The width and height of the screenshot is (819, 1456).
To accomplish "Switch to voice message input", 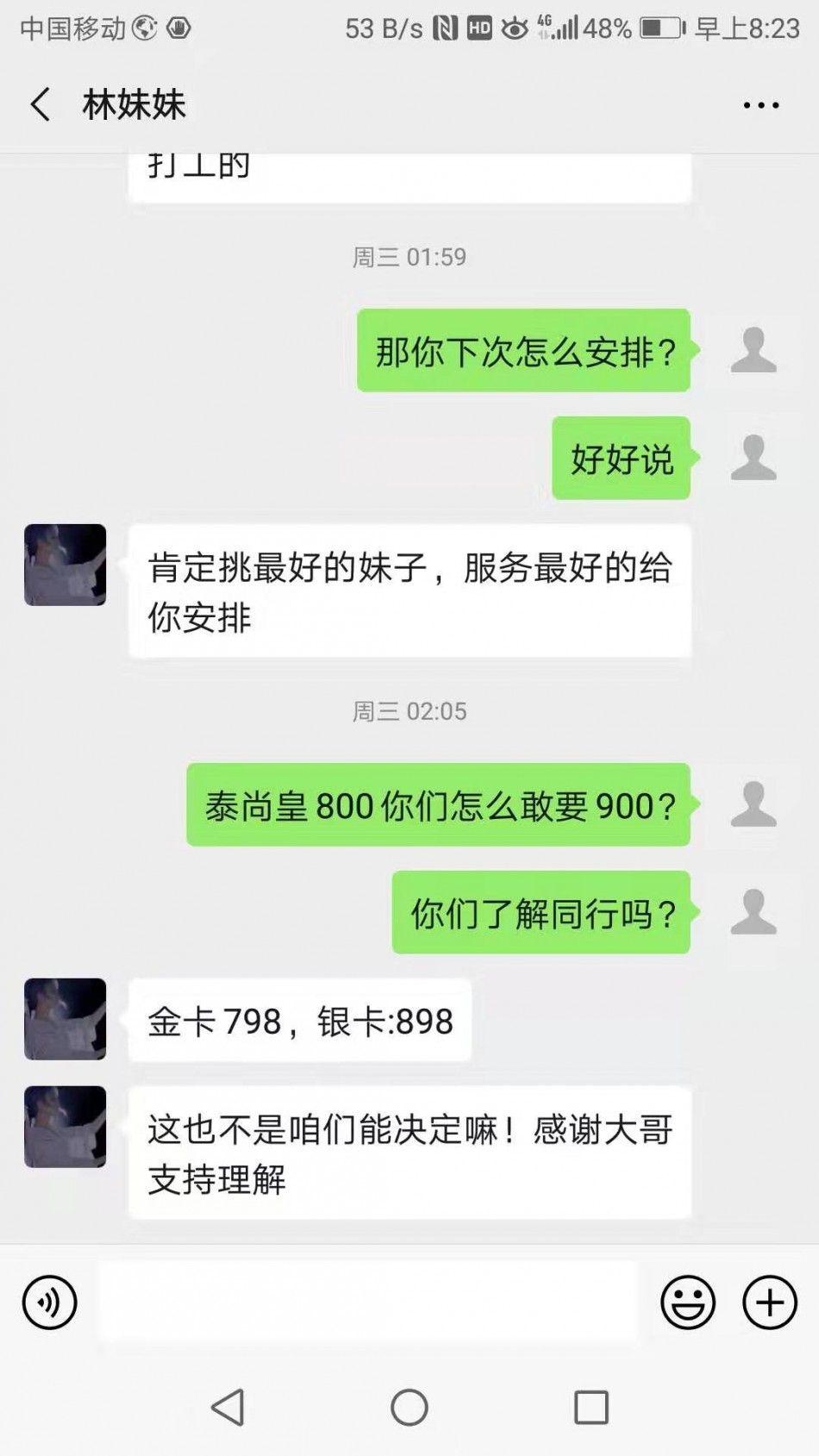I will click(x=50, y=1302).
